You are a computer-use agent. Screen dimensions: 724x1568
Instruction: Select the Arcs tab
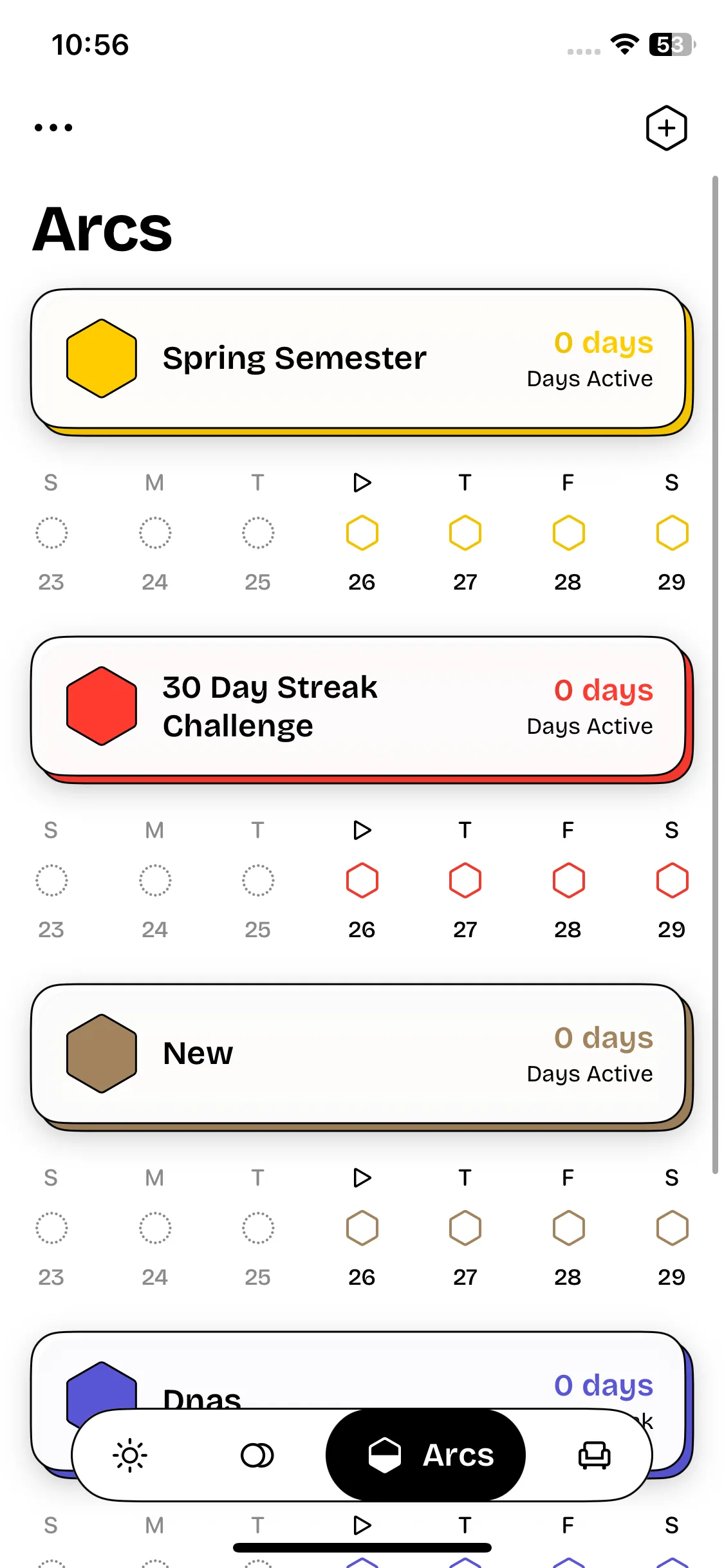click(426, 1455)
